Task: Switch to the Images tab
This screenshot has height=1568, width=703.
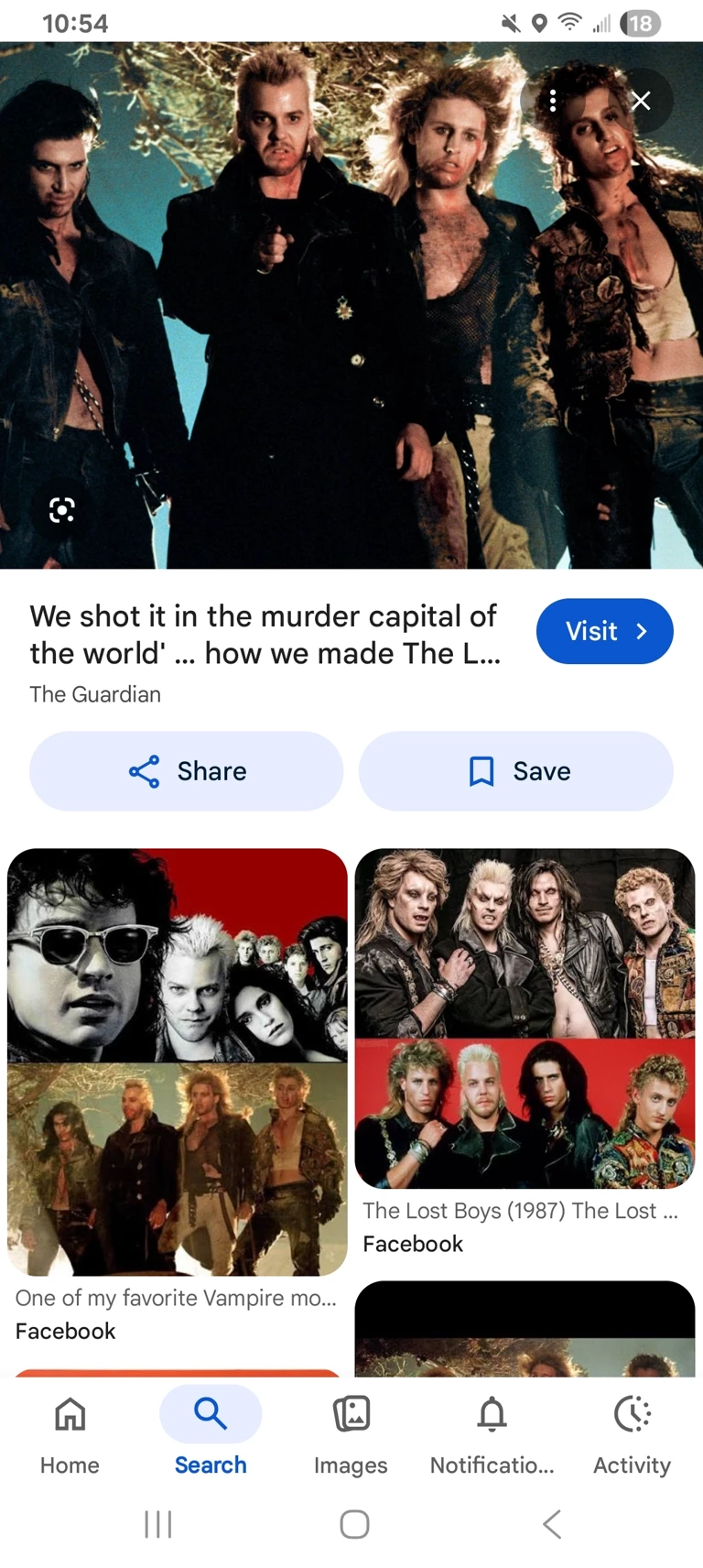Action: (351, 1432)
